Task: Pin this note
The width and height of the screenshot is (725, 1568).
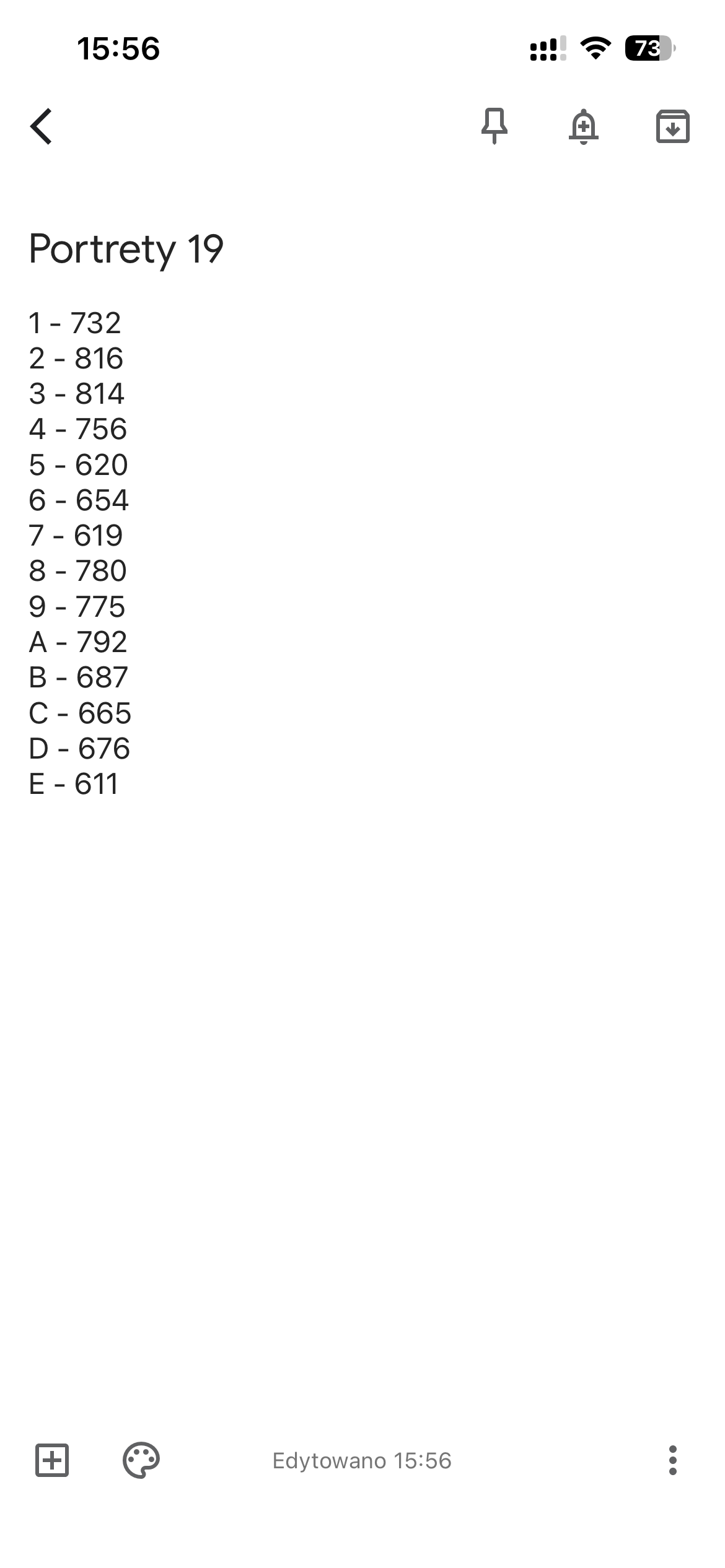Action: (494, 126)
